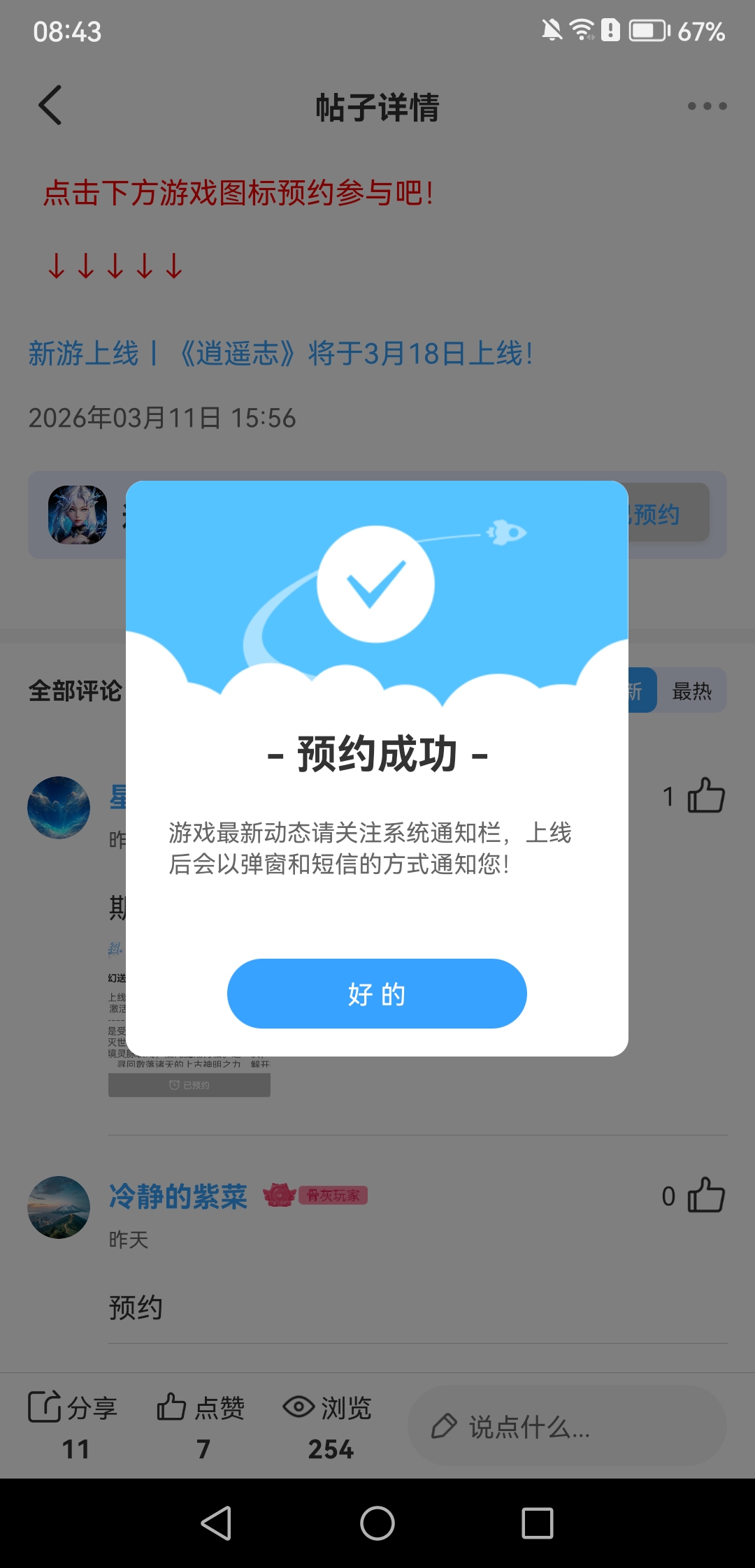
Task: Open system recent apps
Action: tap(537, 1523)
